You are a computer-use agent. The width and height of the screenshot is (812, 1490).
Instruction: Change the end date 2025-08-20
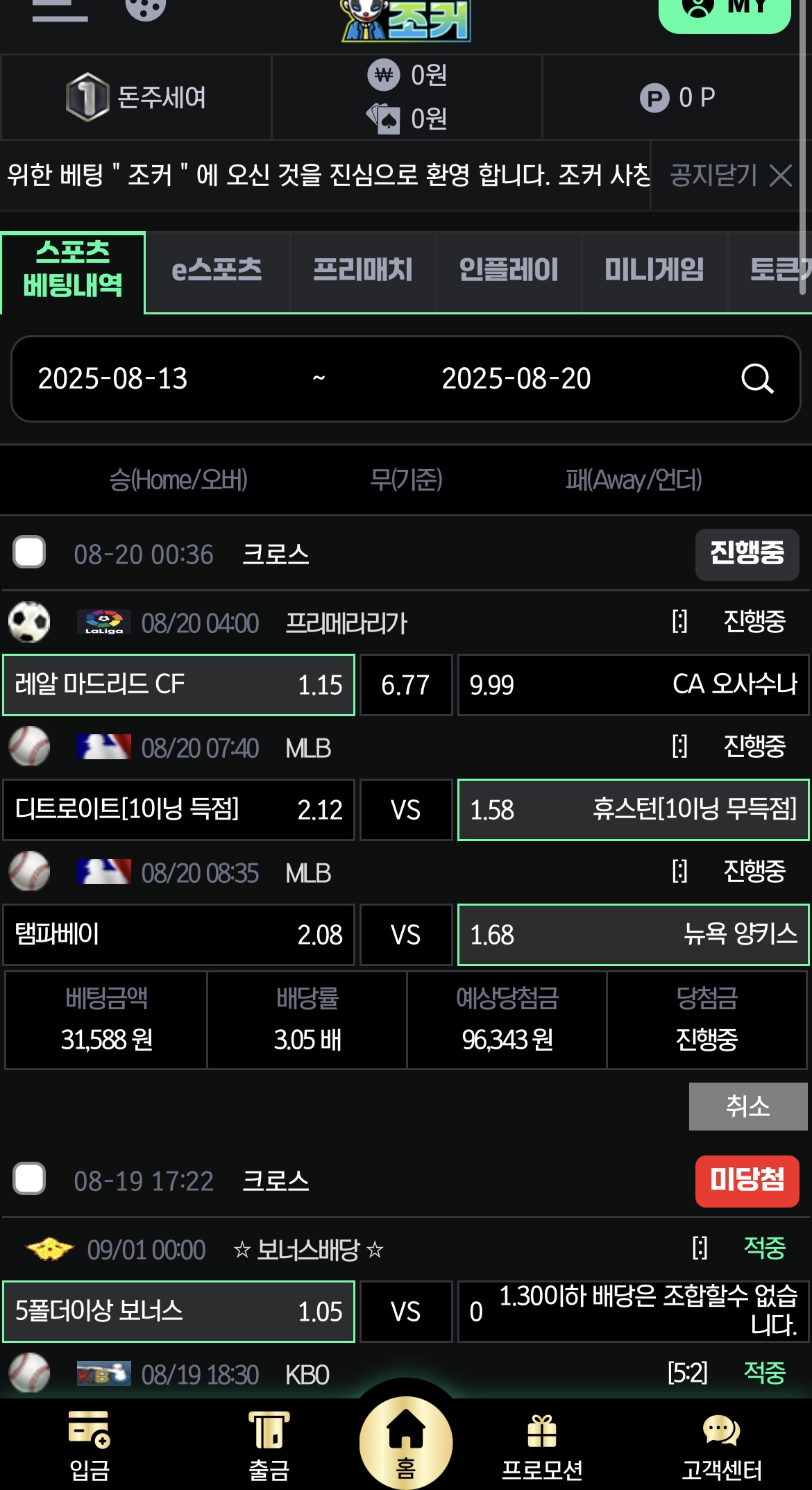click(516, 379)
